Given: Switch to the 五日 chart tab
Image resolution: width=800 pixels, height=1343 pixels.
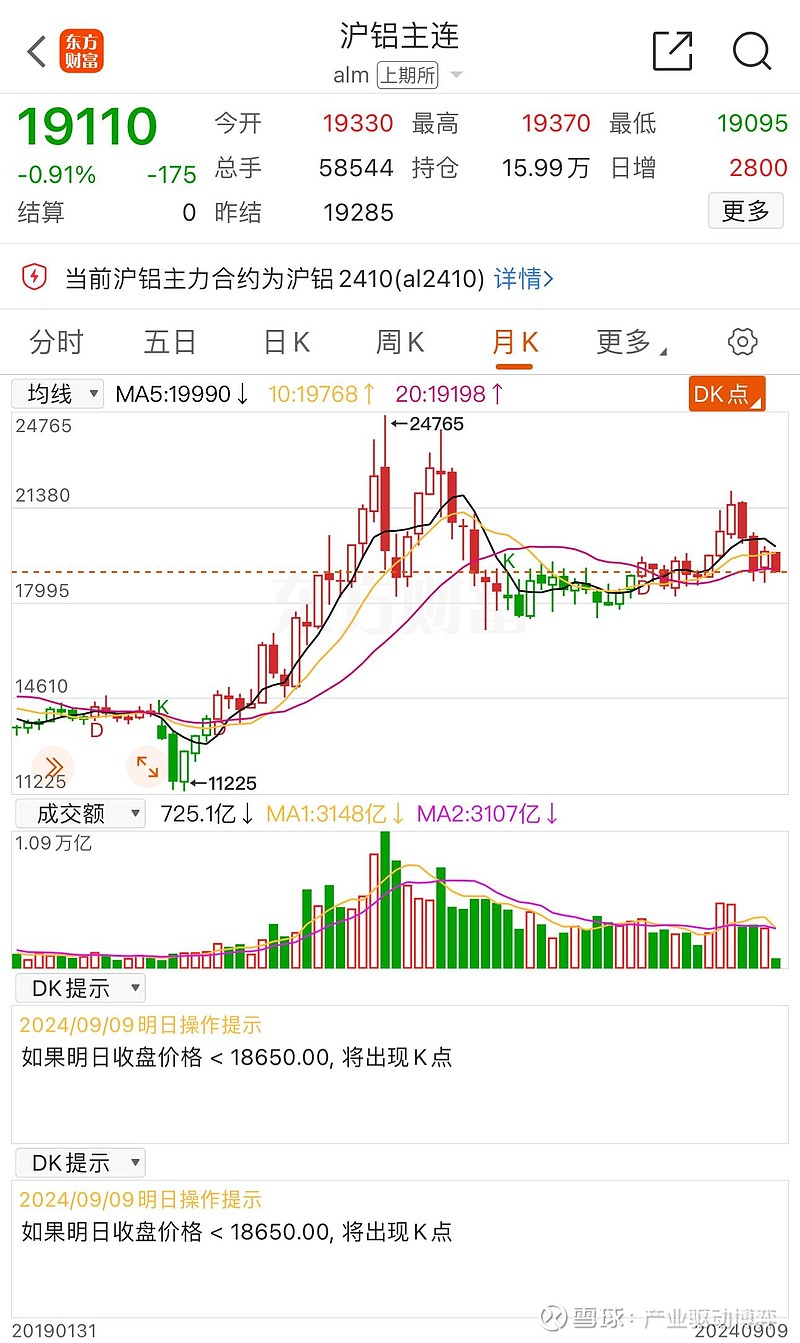Looking at the screenshot, I should [x=170, y=342].
